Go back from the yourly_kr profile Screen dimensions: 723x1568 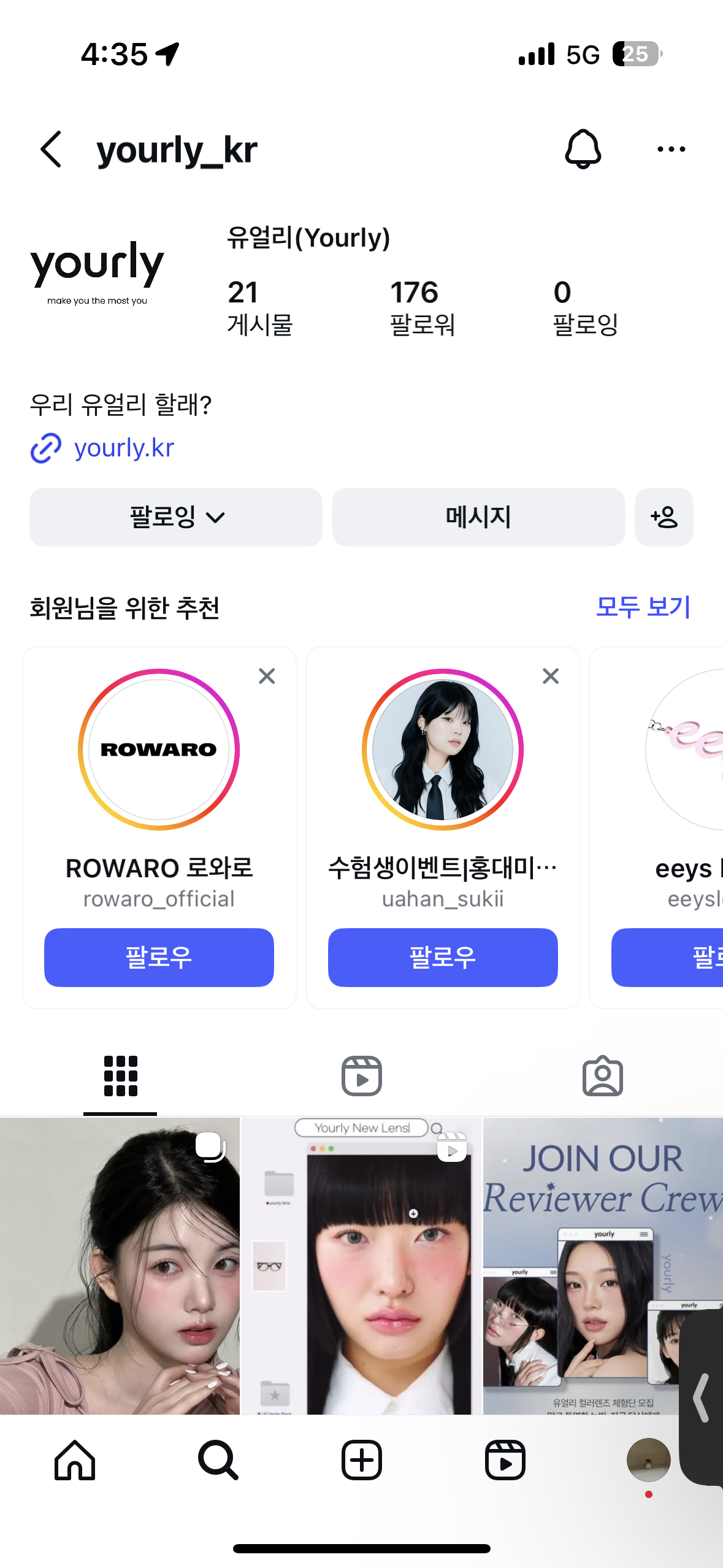tap(52, 149)
